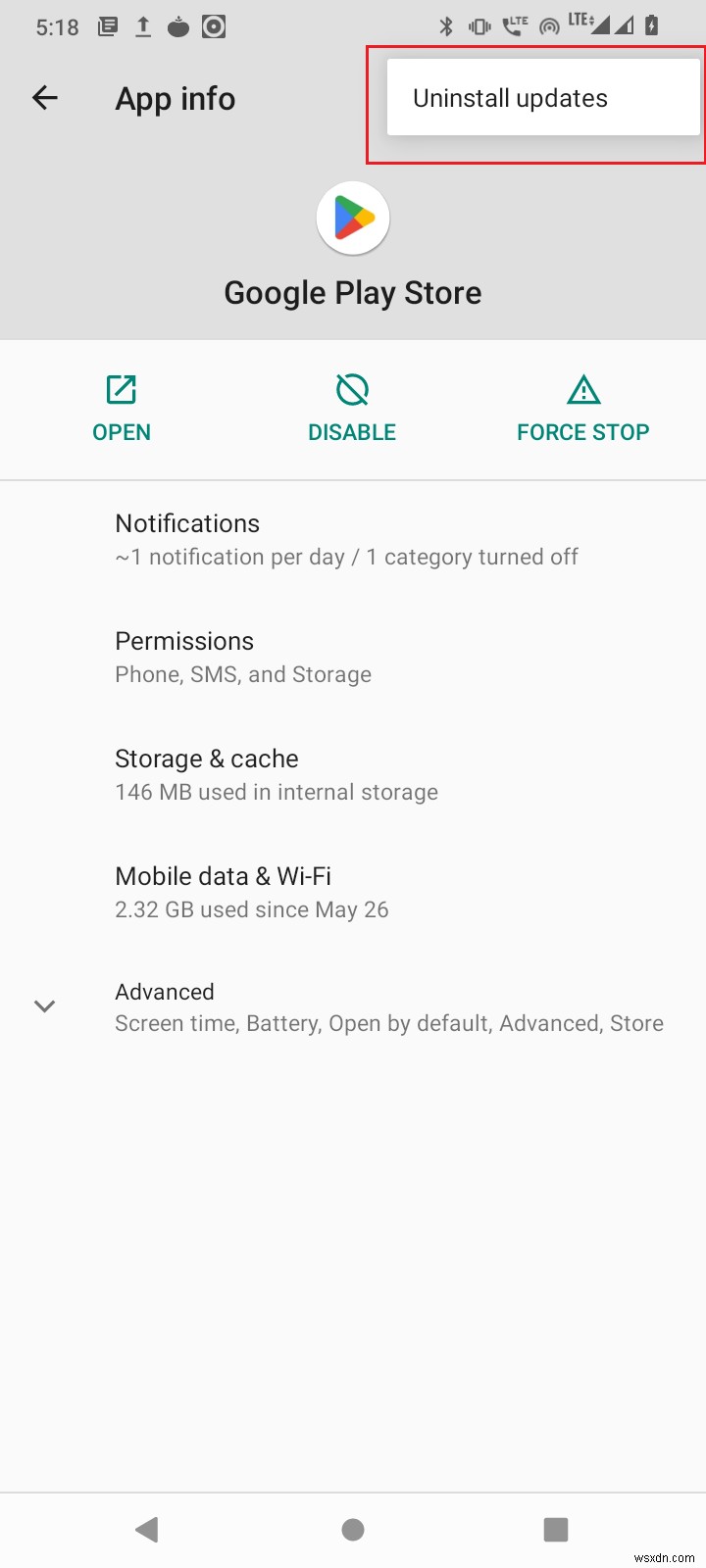Screen dimensions: 706x1568
Task: Tap the system home button
Action: click(353, 1529)
